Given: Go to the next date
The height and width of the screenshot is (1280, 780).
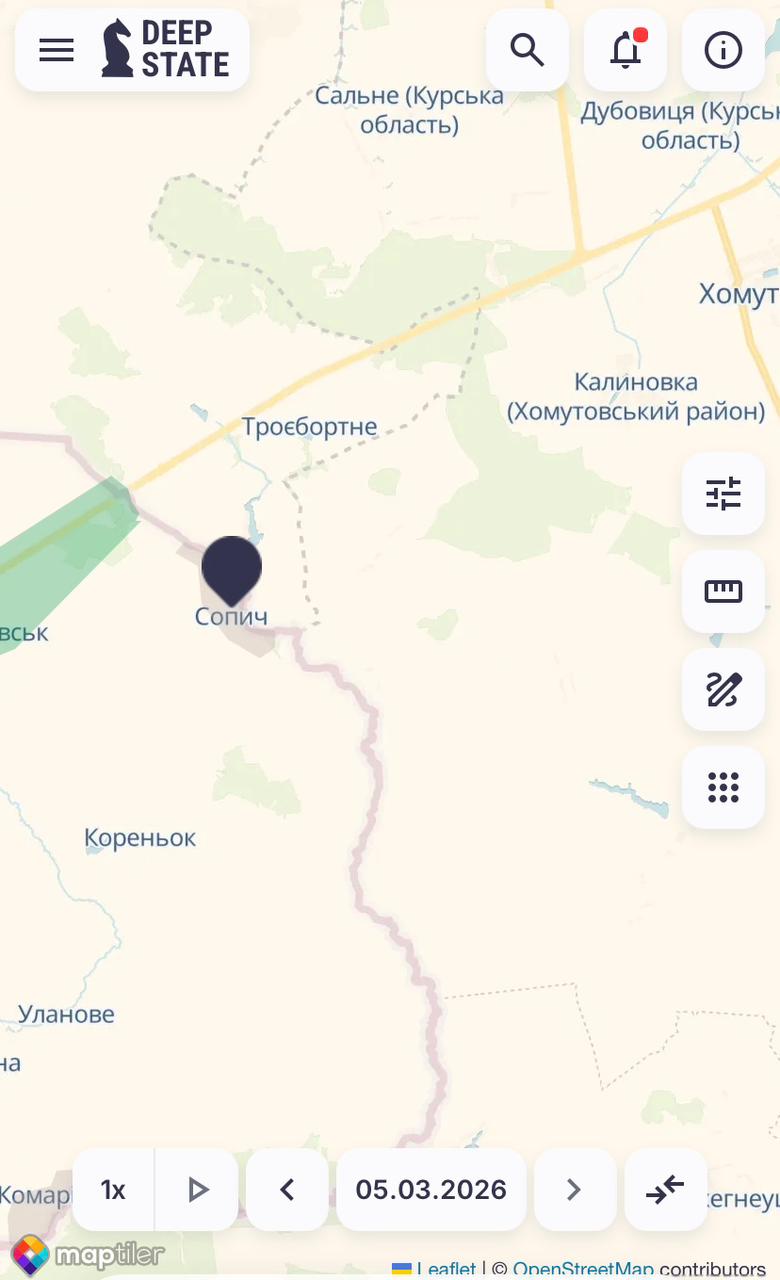Looking at the screenshot, I should click(574, 1189).
